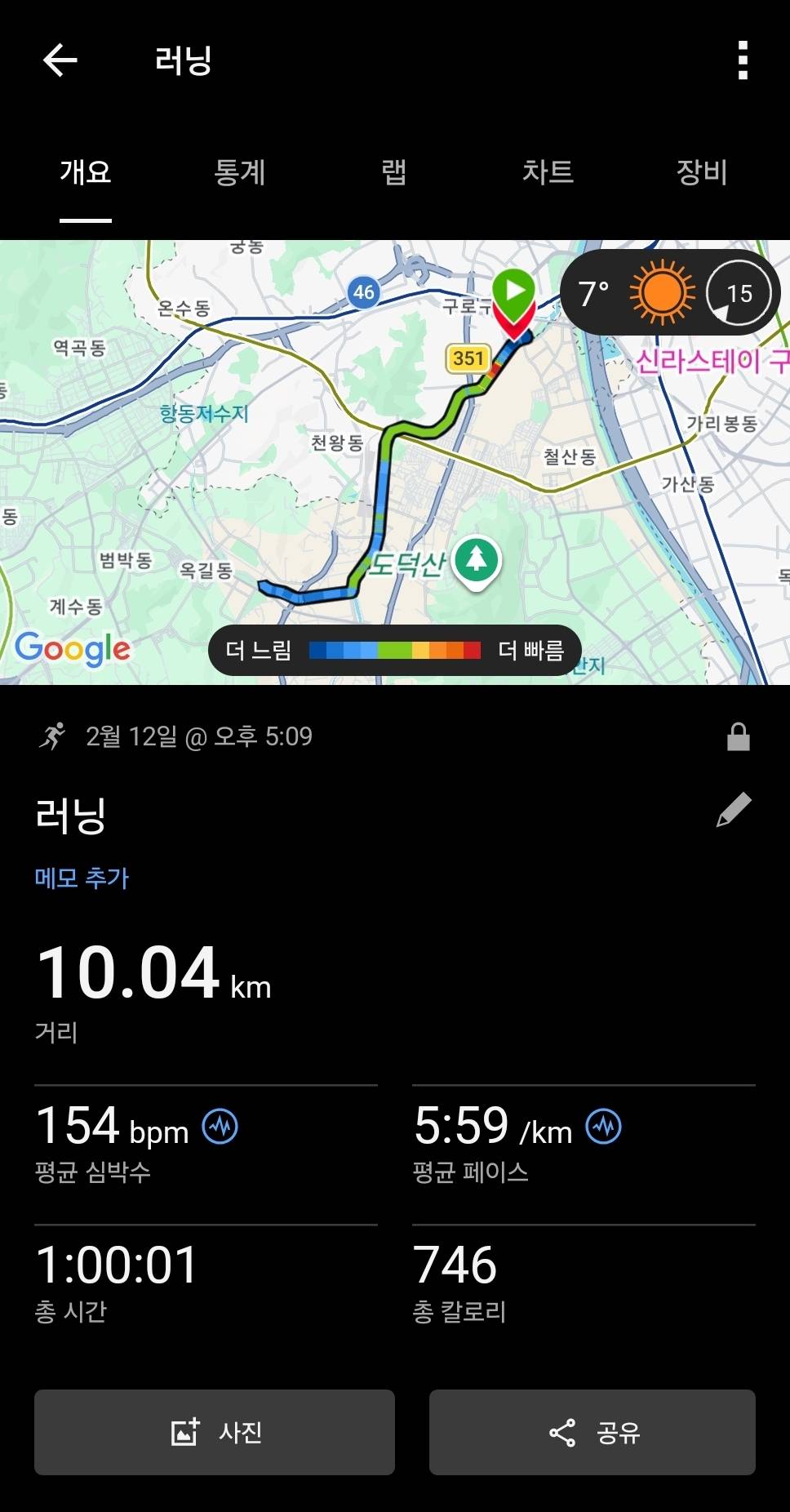Switch to the 랩 tab
790x1512 pixels.
click(391, 173)
